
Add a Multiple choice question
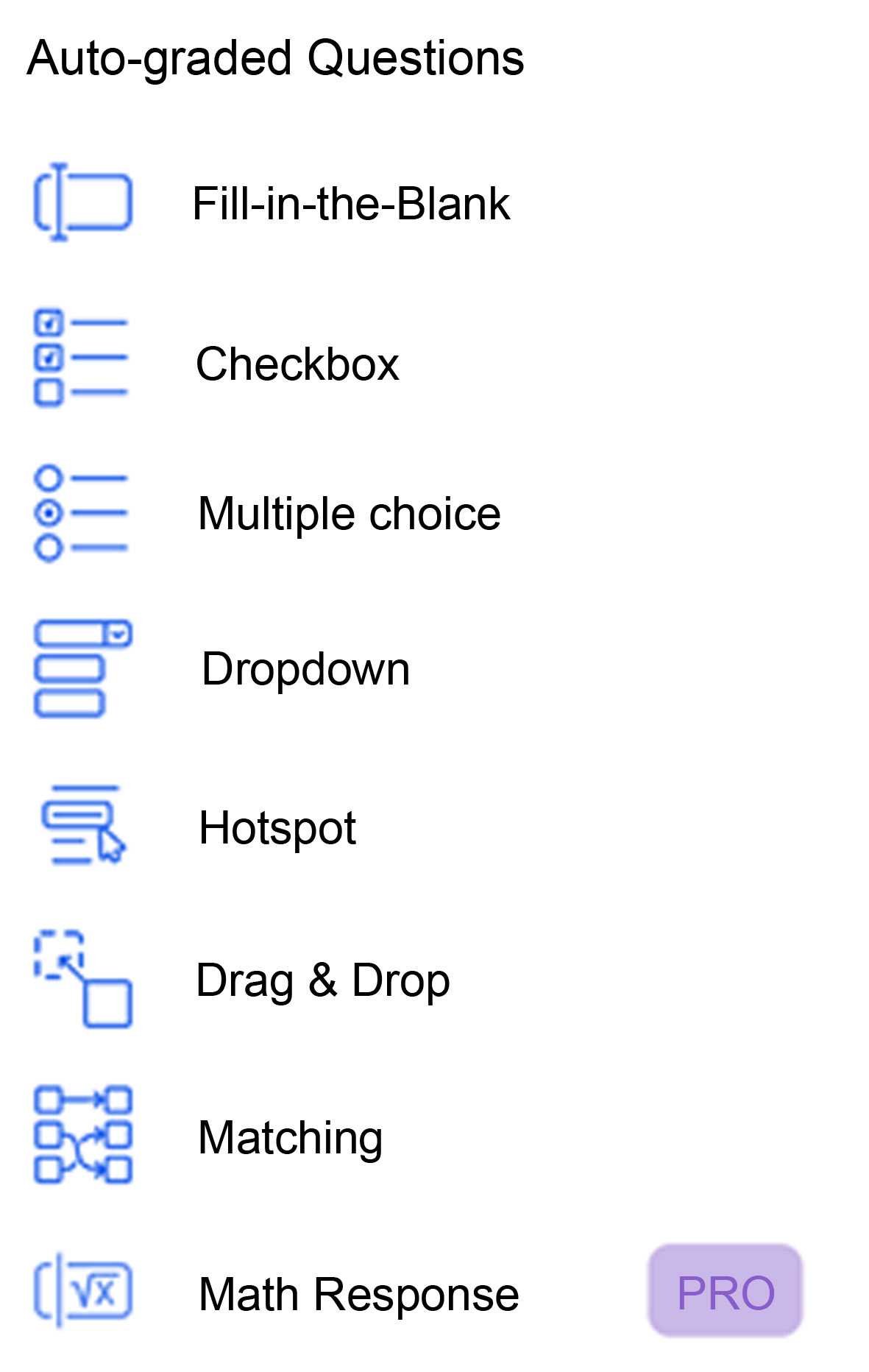(x=349, y=513)
